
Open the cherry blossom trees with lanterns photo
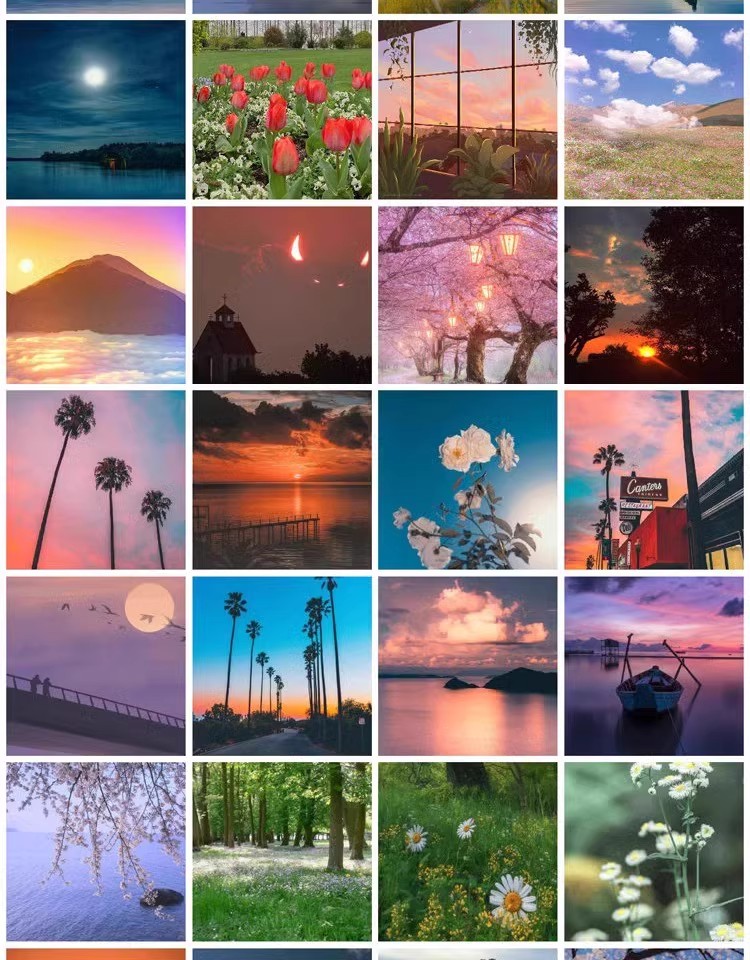point(468,295)
